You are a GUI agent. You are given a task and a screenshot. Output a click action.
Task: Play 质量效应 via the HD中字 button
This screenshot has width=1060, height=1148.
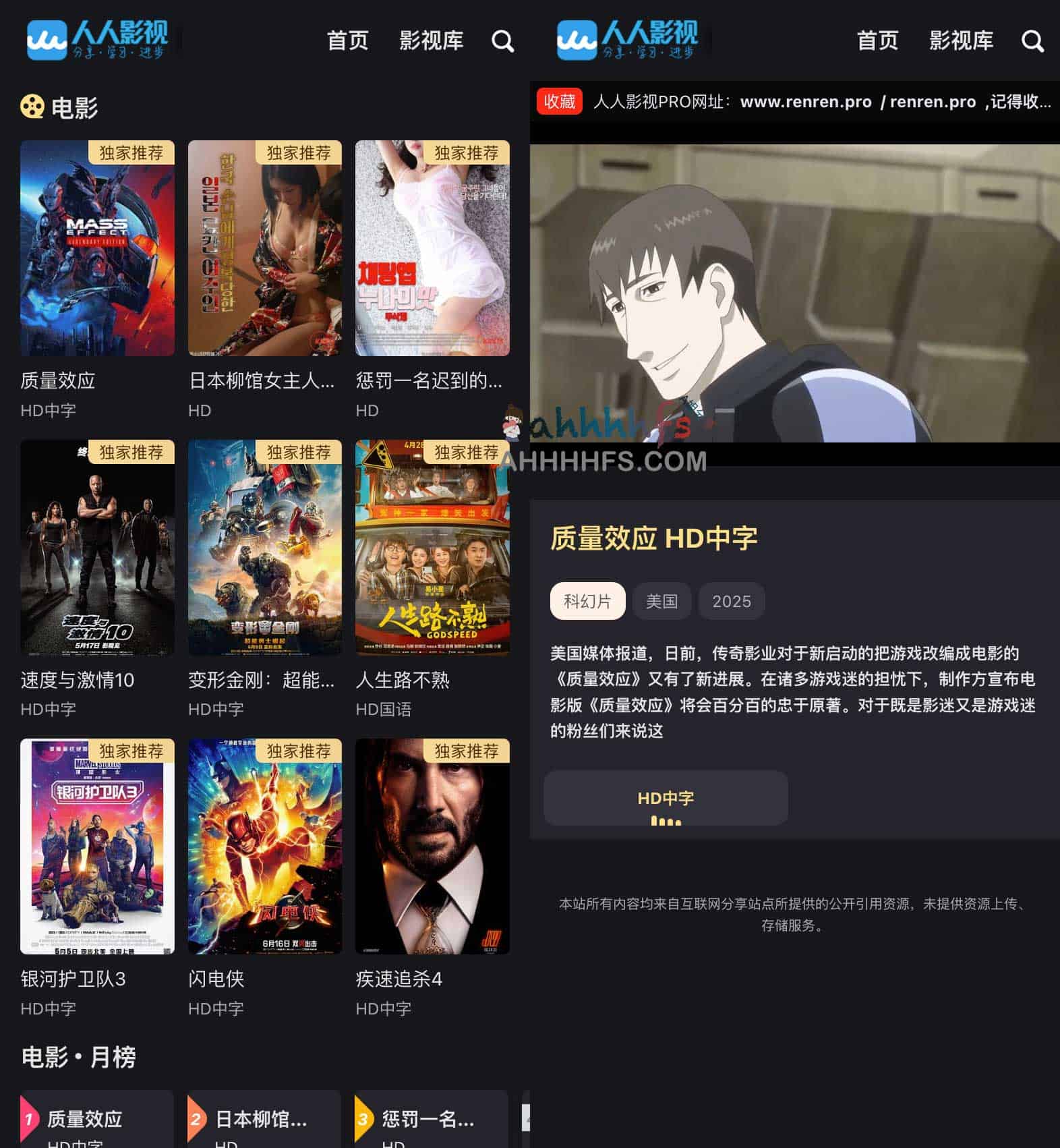(x=665, y=797)
